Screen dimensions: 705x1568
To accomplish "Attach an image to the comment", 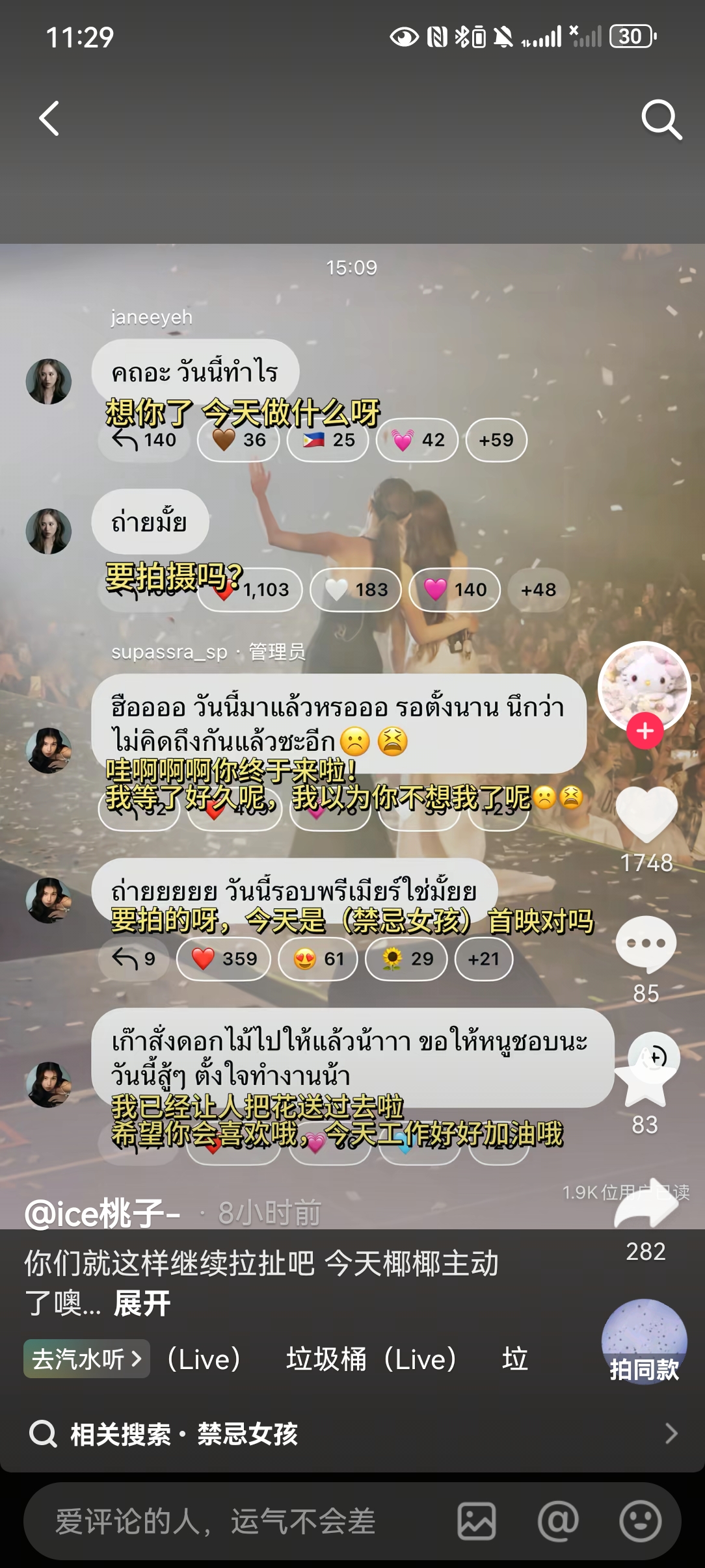I will 477,1521.
